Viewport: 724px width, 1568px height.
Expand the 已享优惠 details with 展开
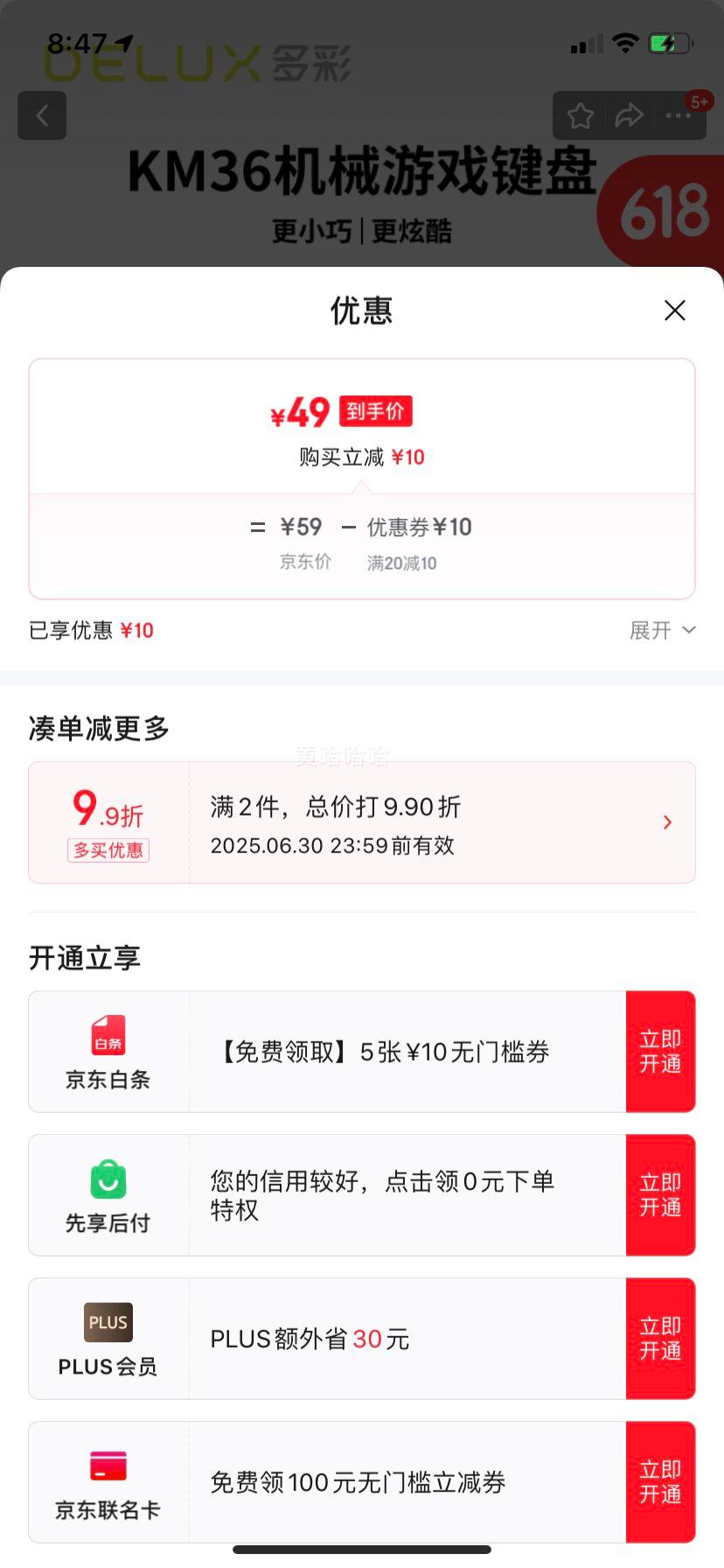(662, 630)
